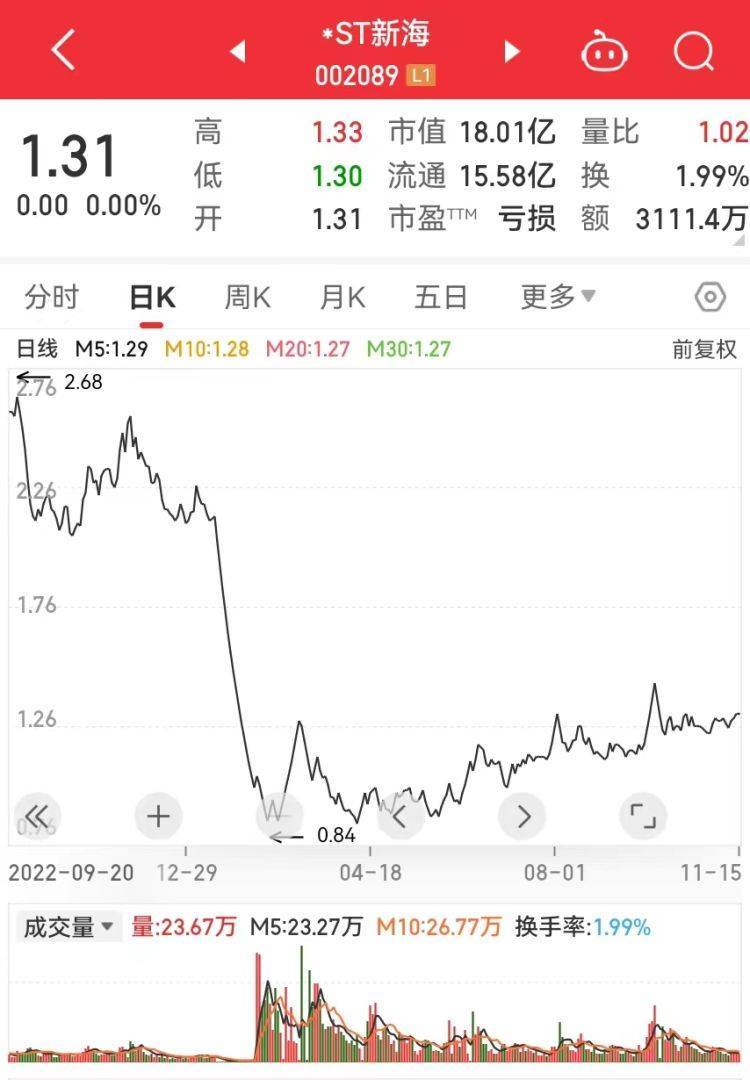Select the 日K chart tab
Screen dimensions: 750x1080
[152, 297]
